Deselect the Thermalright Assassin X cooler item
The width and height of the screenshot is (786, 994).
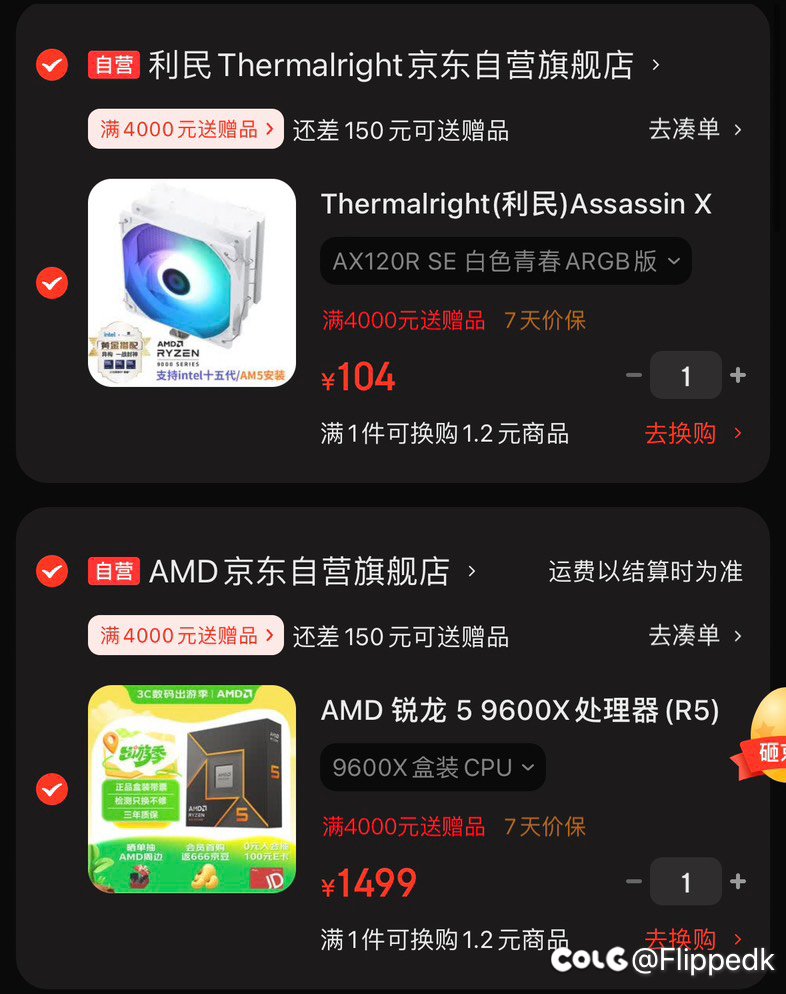pyautogui.click(x=52, y=283)
